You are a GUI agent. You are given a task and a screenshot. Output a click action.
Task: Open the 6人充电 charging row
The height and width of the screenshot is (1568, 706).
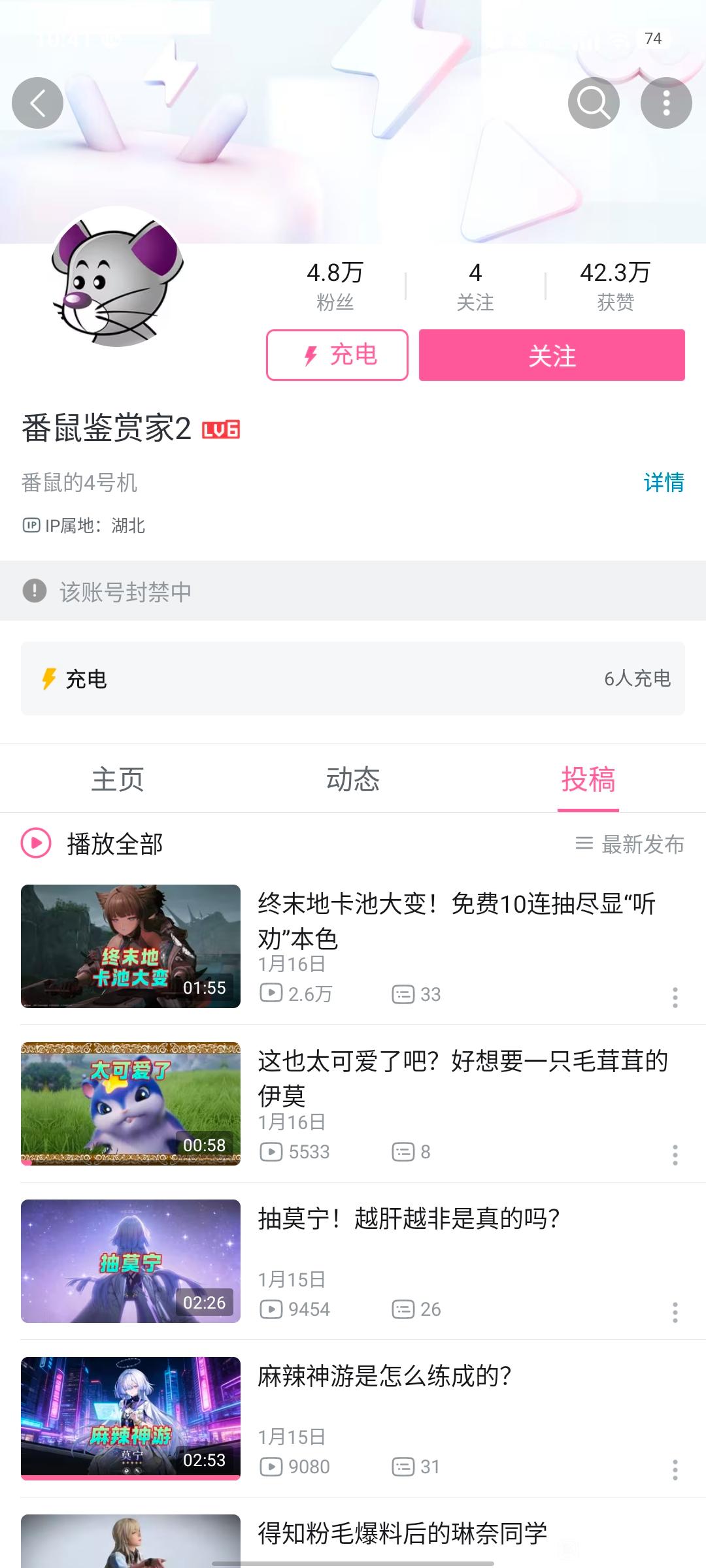[353, 678]
